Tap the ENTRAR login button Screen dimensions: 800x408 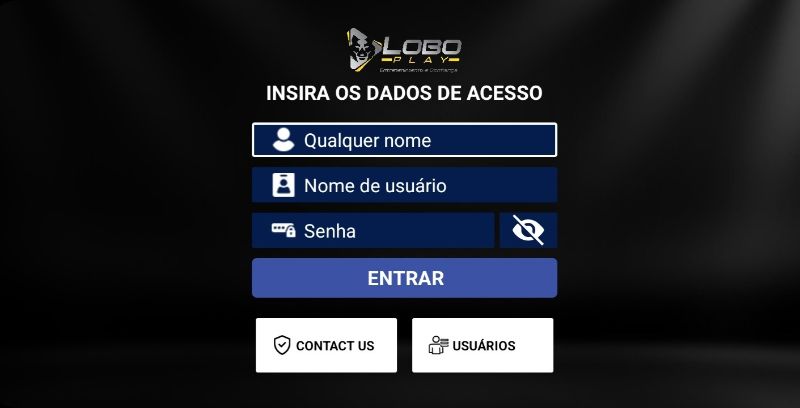404,278
